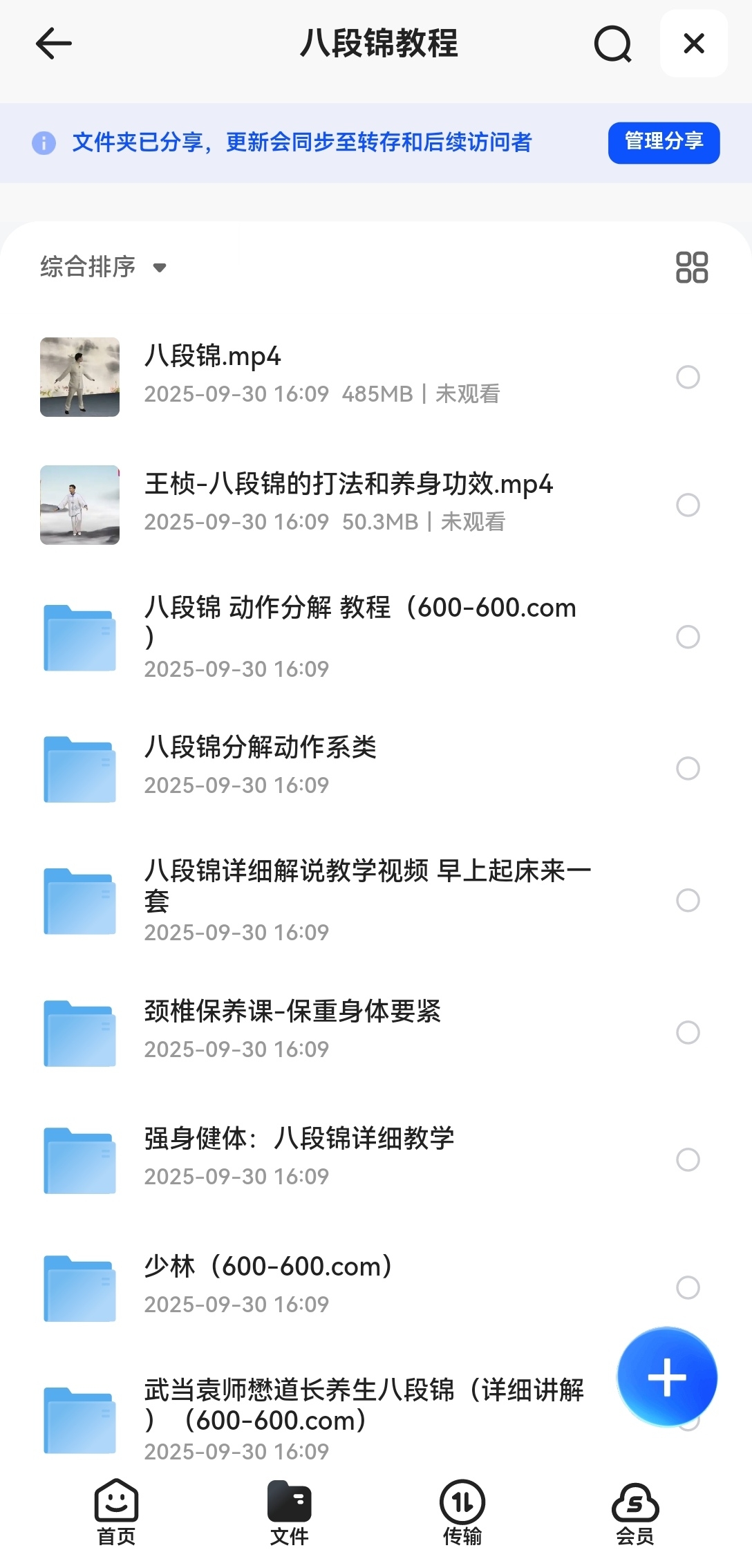
Task: Open the 颈椎保养课-保重身体要紧 folder
Action: coord(292,1013)
